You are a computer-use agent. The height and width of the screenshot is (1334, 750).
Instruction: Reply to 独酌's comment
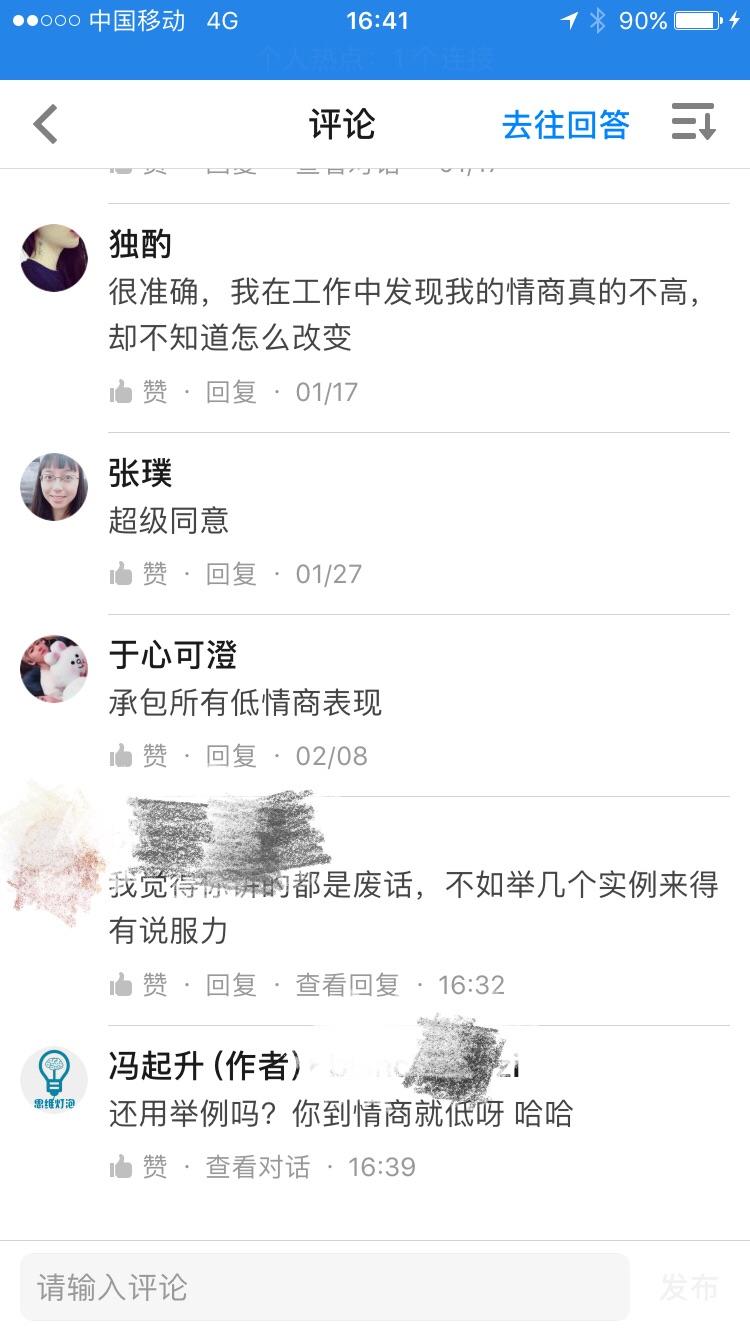click(231, 392)
